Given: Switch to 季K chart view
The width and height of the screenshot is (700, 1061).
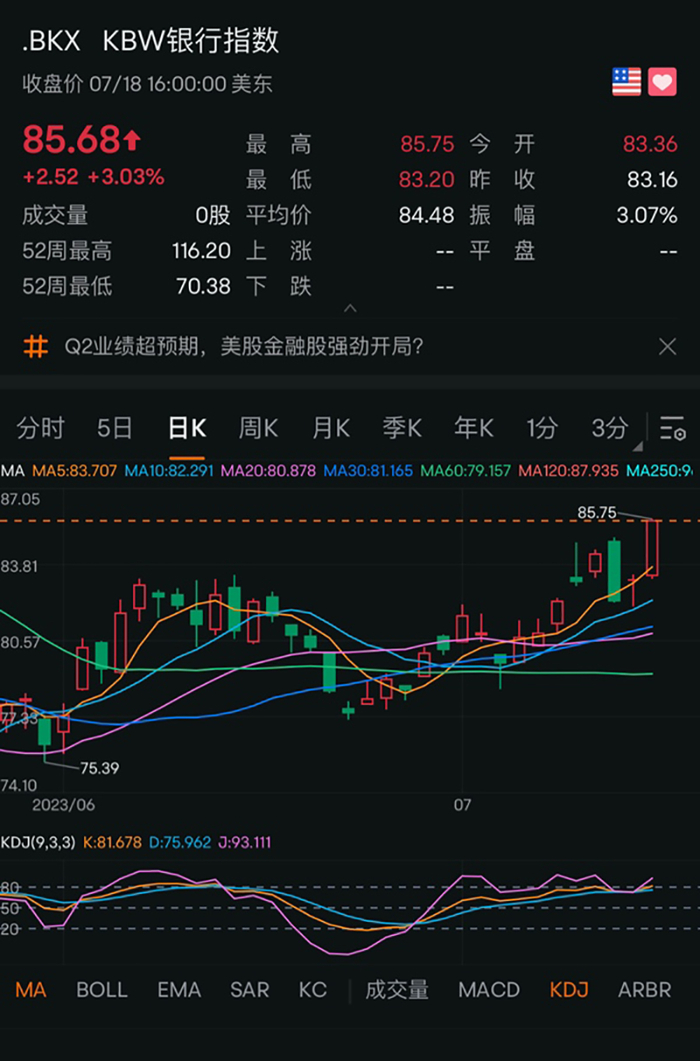Looking at the screenshot, I should [x=402, y=428].
